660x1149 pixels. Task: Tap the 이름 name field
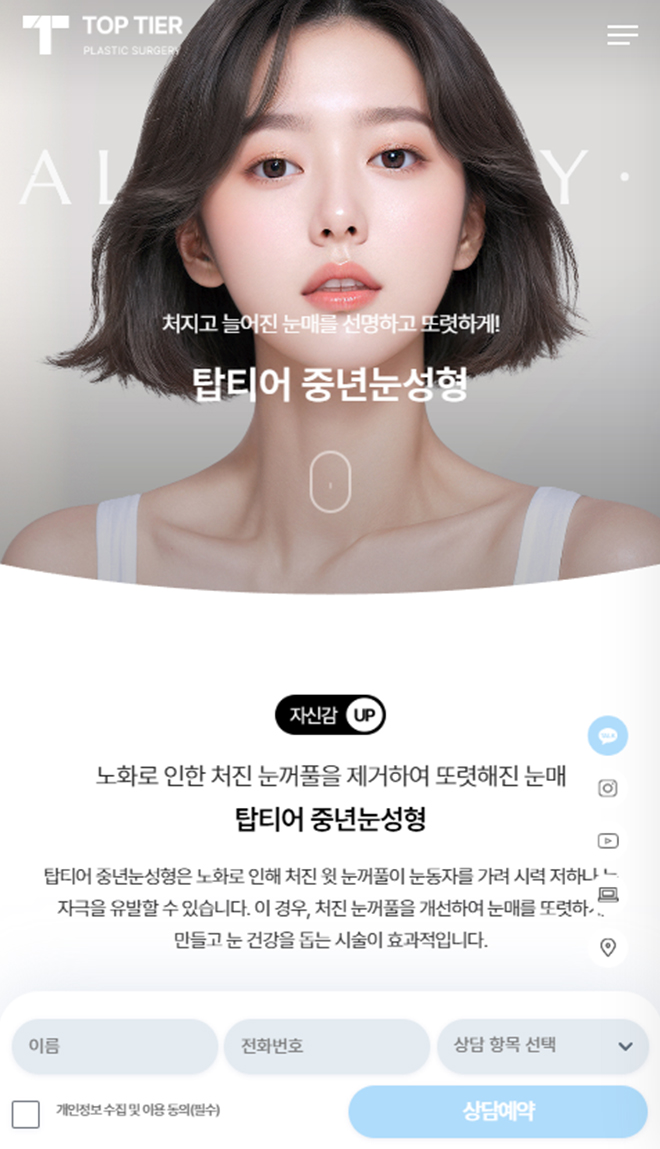tap(114, 1046)
